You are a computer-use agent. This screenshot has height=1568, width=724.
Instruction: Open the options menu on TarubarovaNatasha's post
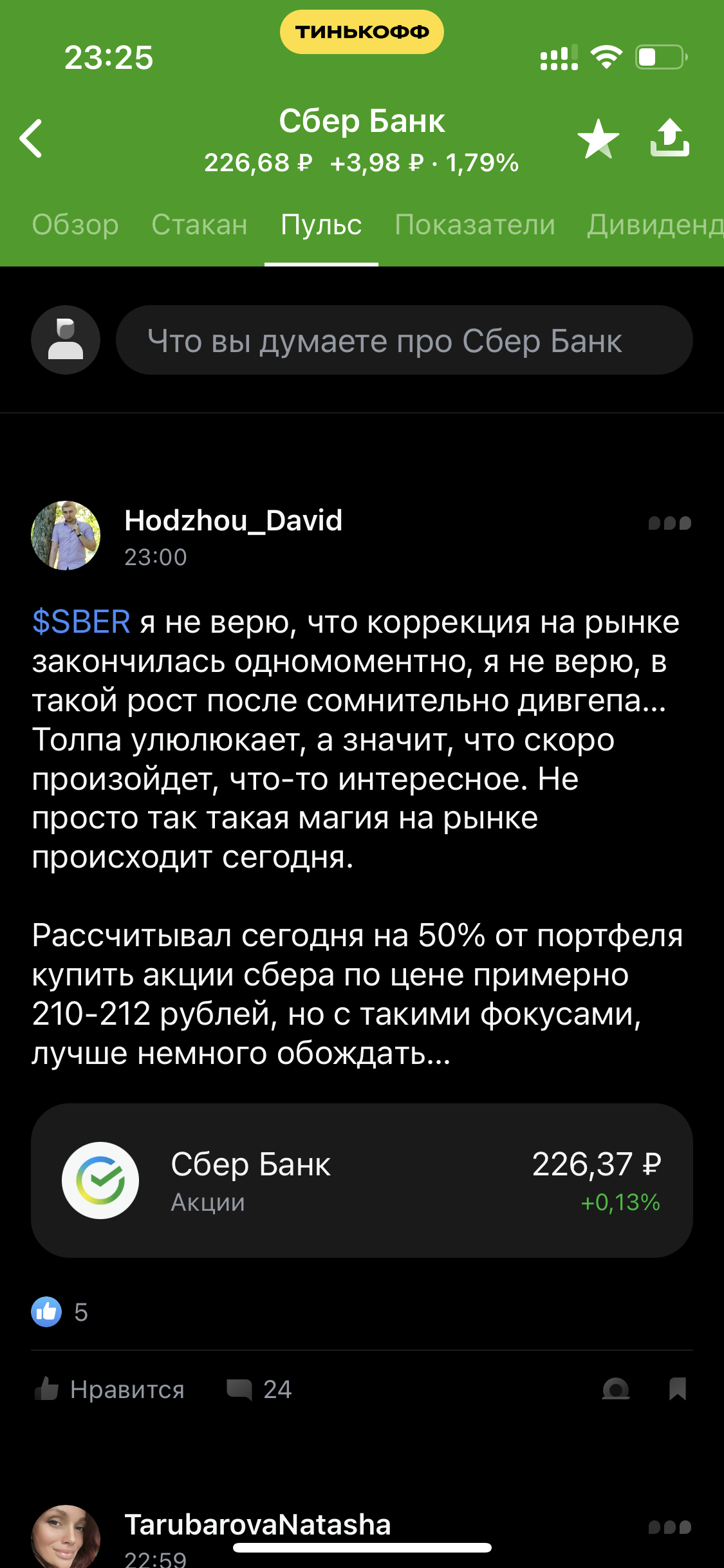click(x=669, y=1527)
